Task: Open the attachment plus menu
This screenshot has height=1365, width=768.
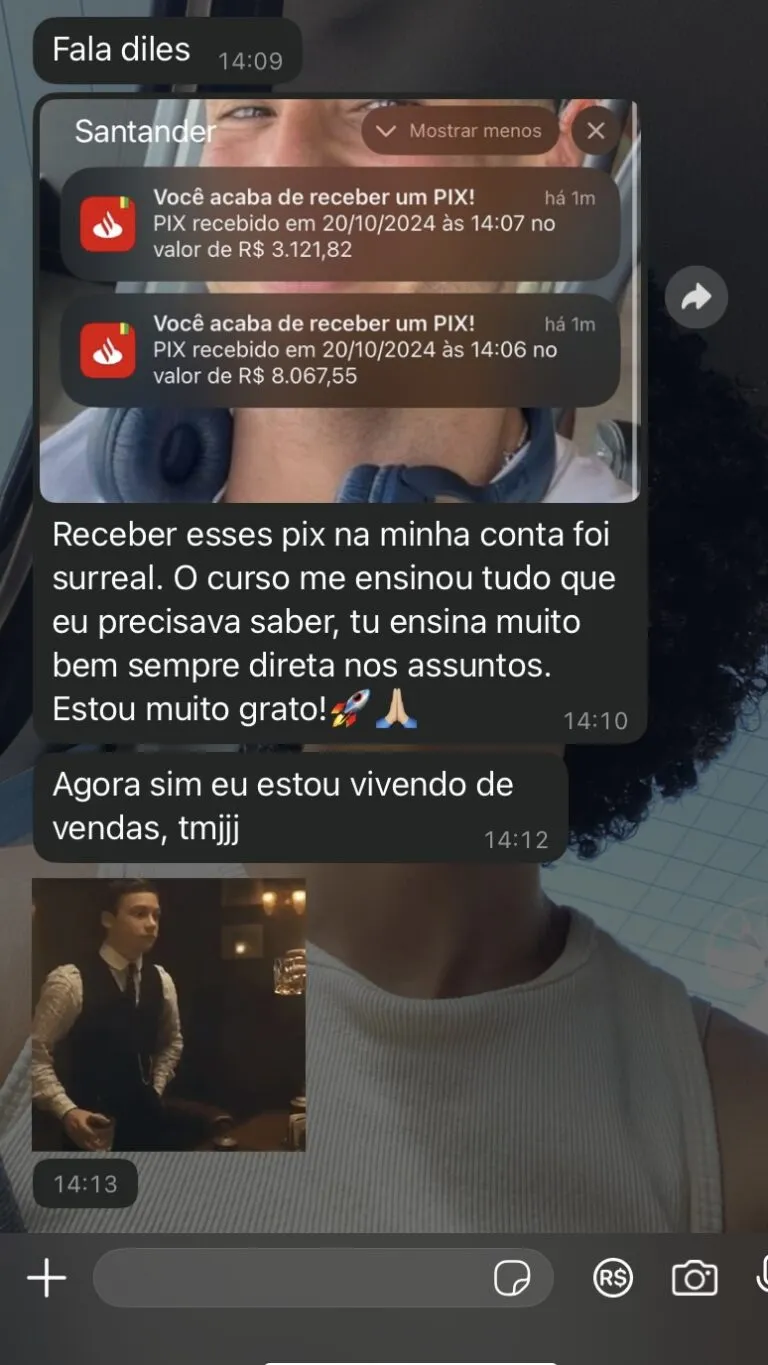Action: [x=46, y=1278]
